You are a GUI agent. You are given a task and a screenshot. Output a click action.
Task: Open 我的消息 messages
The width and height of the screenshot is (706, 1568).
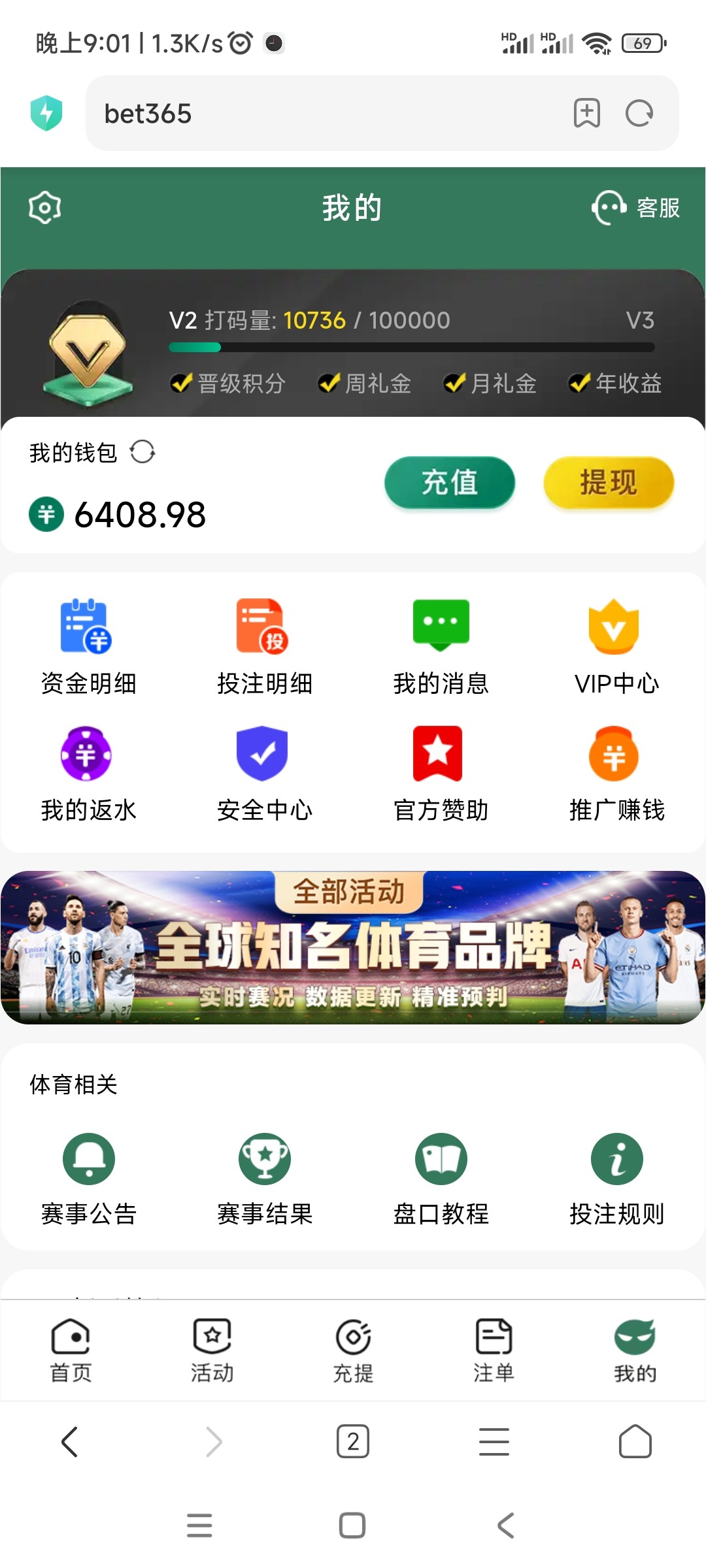pyautogui.click(x=441, y=646)
